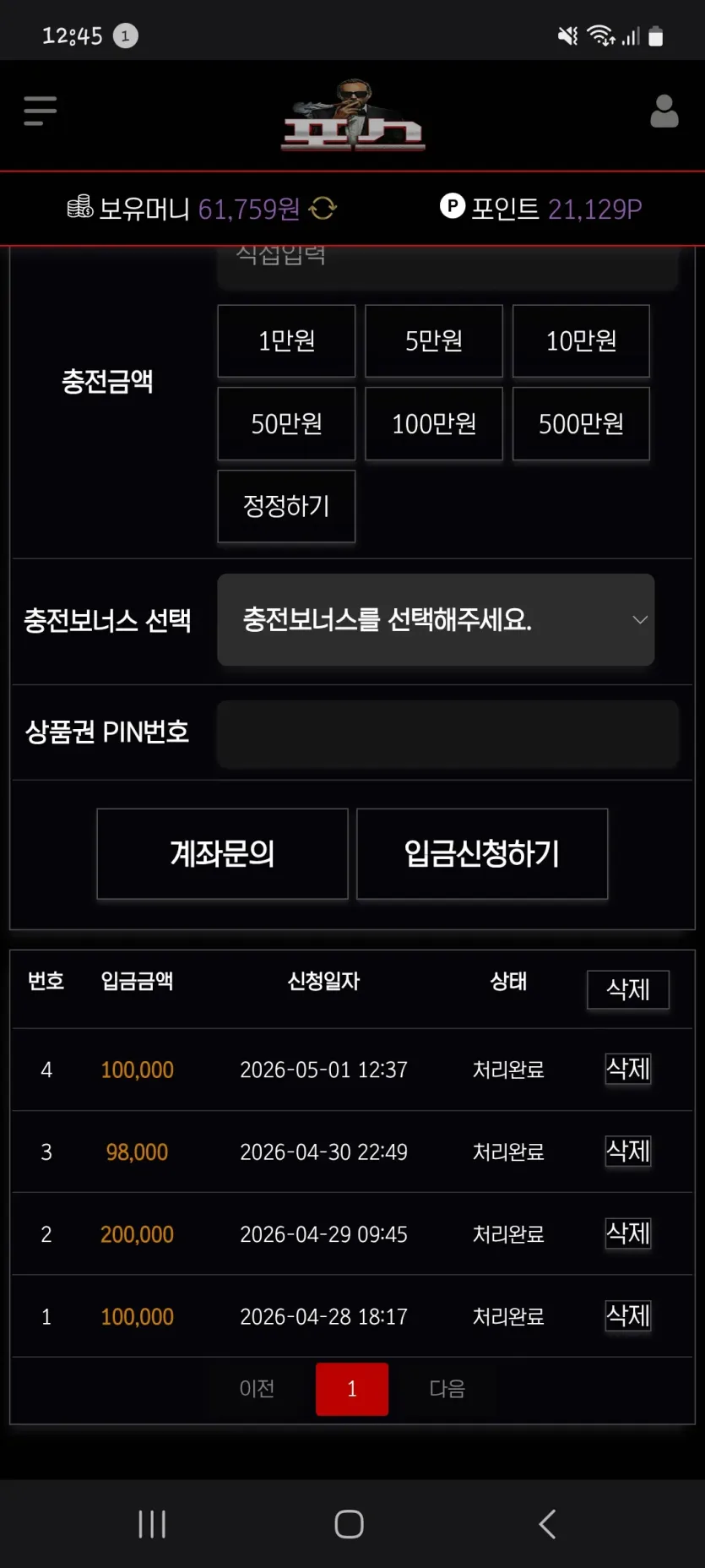Reset the amount with 정정하기
This screenshot has height=1568, width=705.
point(286,506)
